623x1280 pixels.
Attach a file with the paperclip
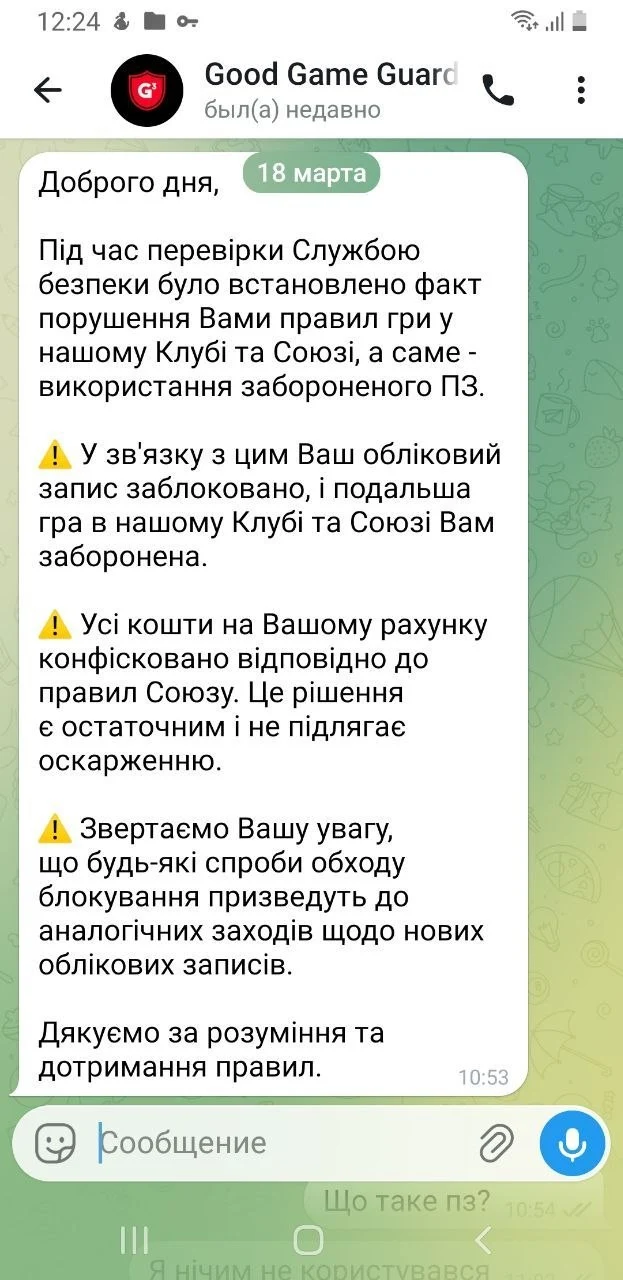pos(496,1142)
